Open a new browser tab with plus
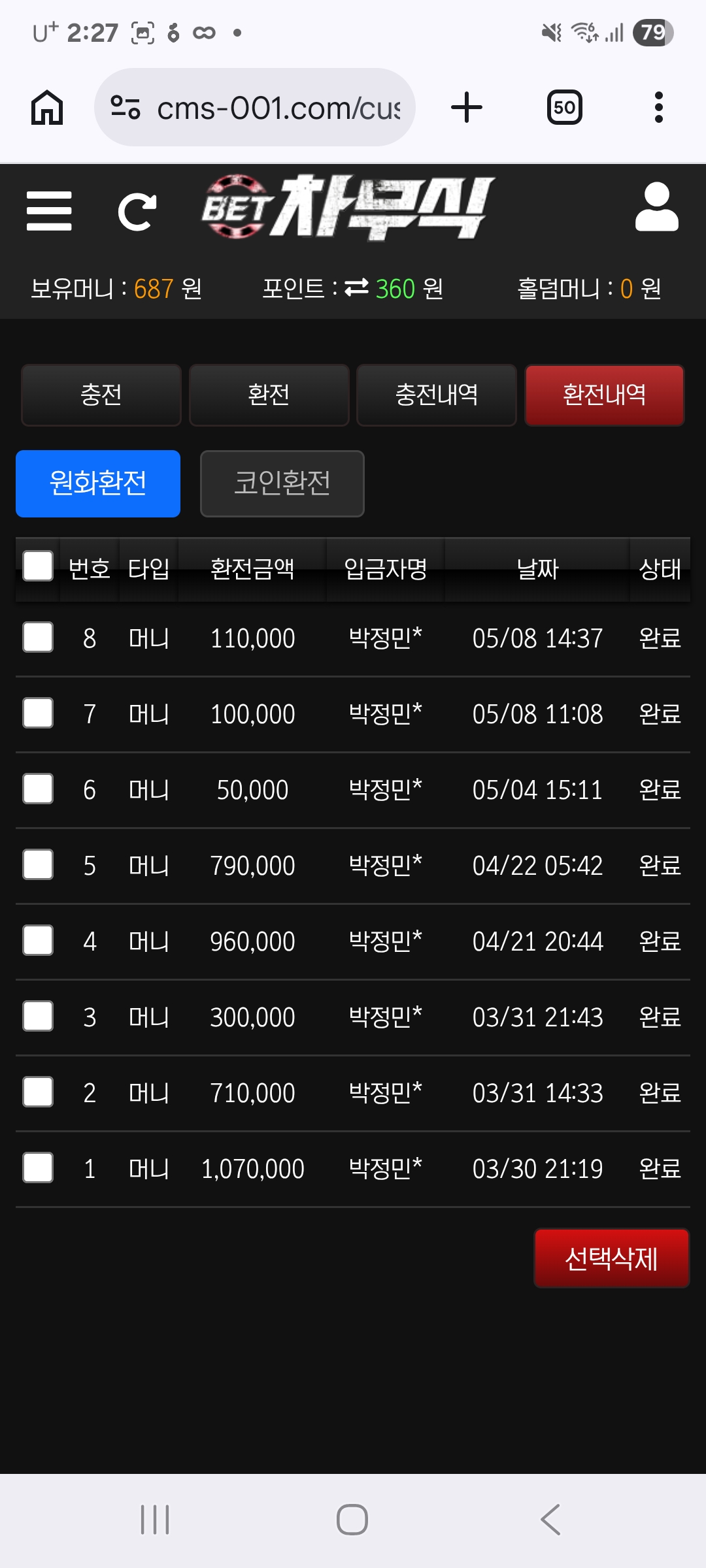The width and height of the screenshot is (706, 1568). [x=467, y=107]
